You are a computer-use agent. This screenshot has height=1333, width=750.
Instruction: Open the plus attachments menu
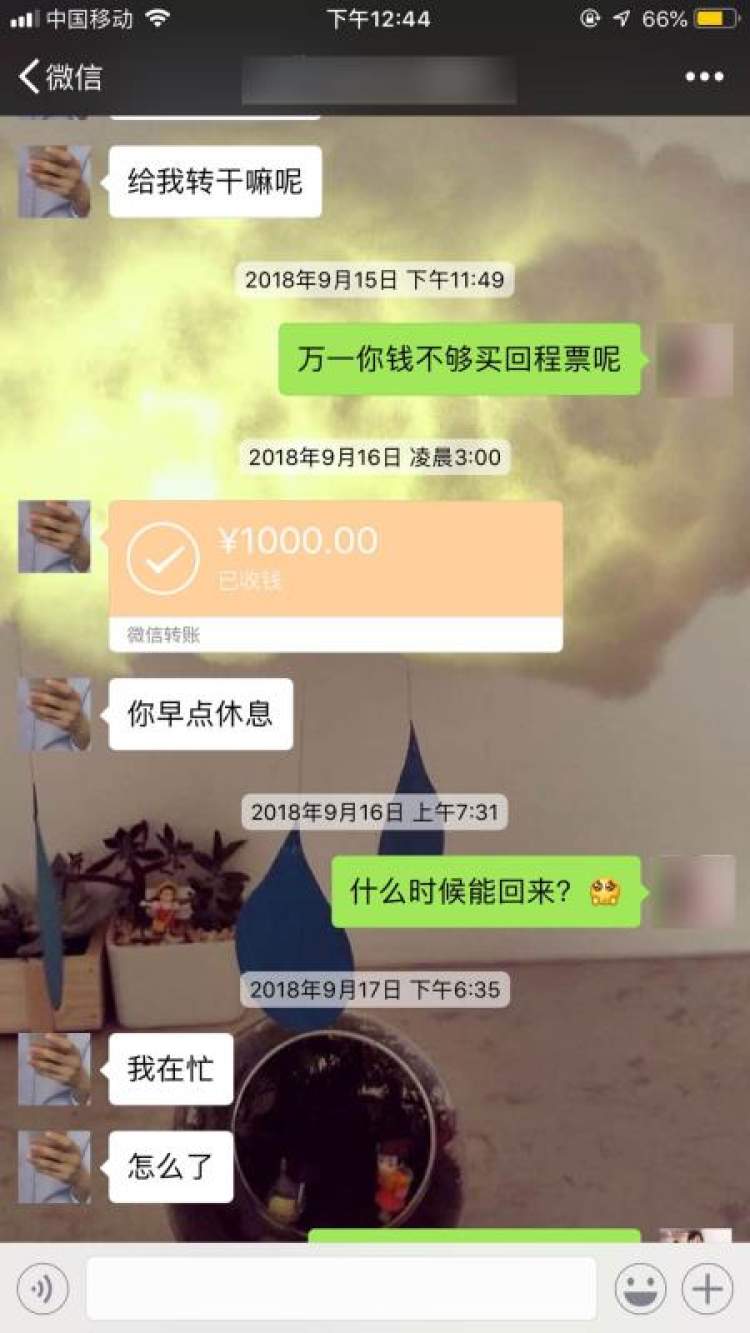707,1289
